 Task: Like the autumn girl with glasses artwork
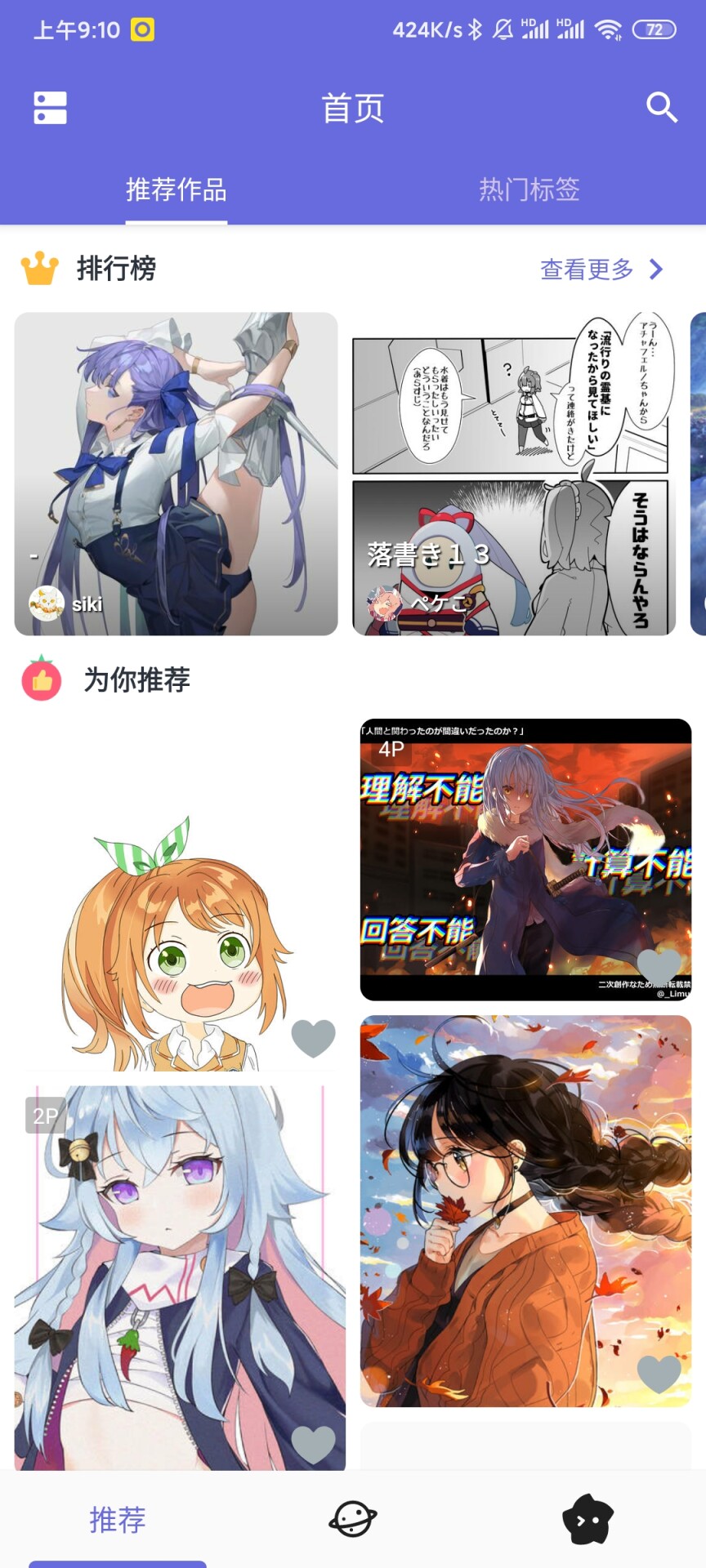pyautogui.click(x=659, y=1374)
